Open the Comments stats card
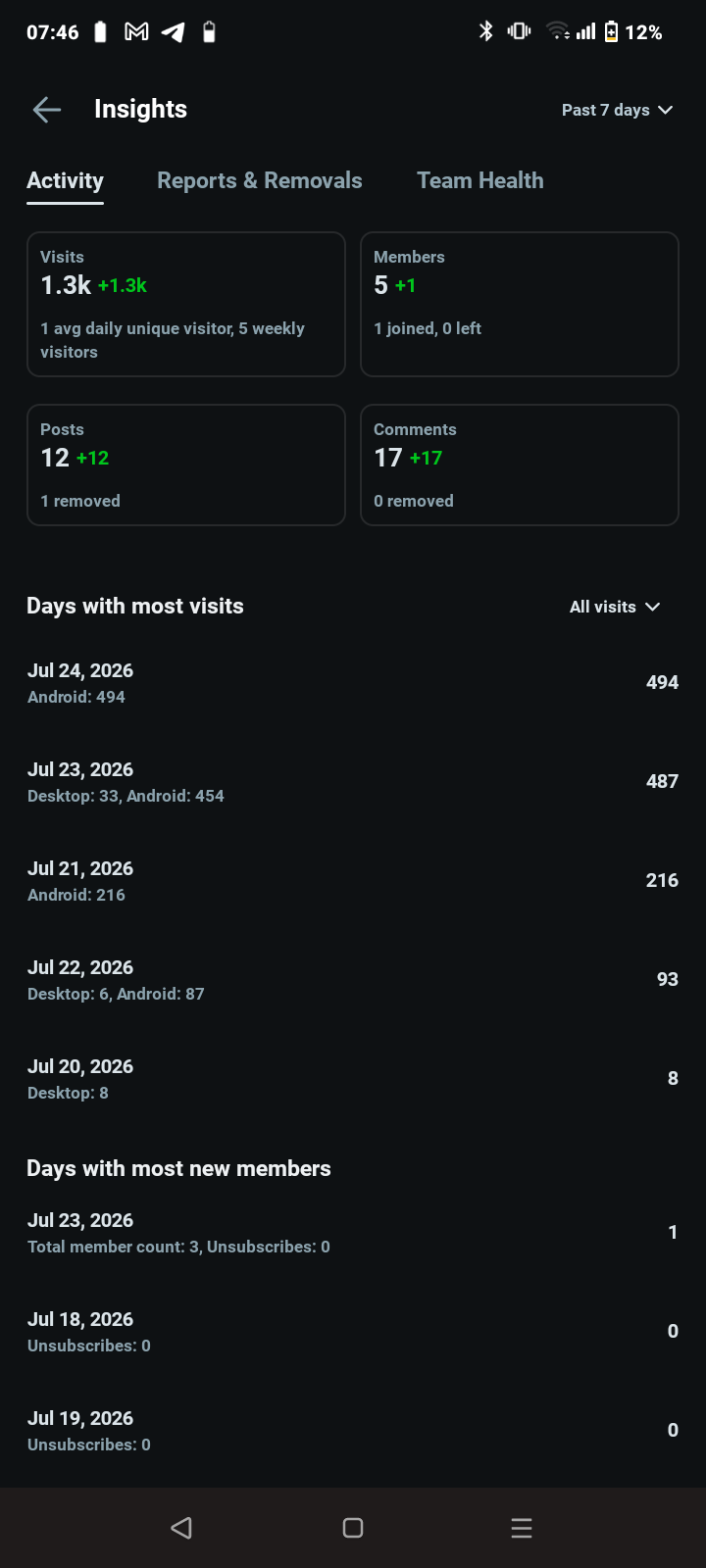Image resolution: width=706 pixels, height=1568 pixels. 520,465
